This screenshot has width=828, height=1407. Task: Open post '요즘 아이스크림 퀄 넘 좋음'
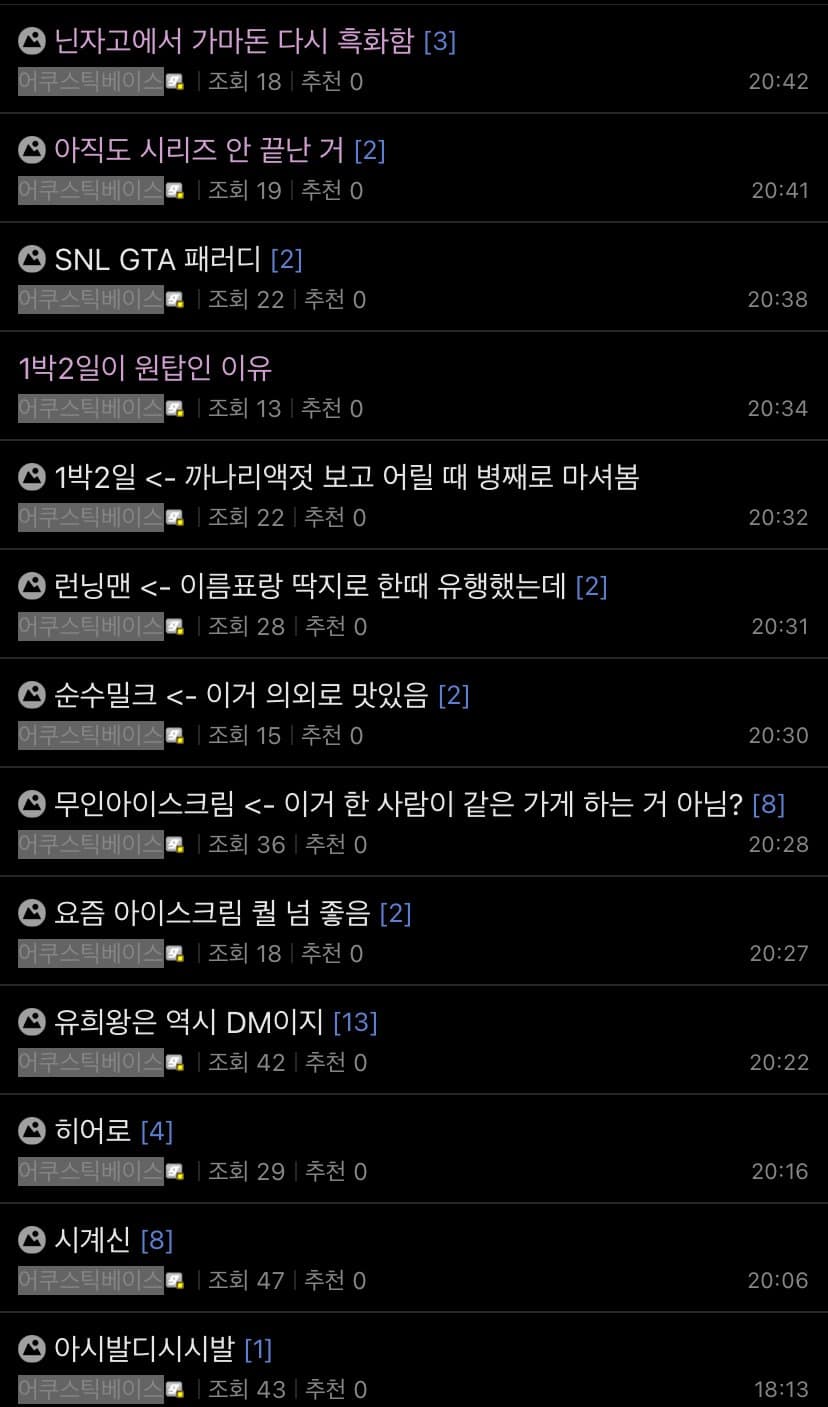click(x=212, y=913)
